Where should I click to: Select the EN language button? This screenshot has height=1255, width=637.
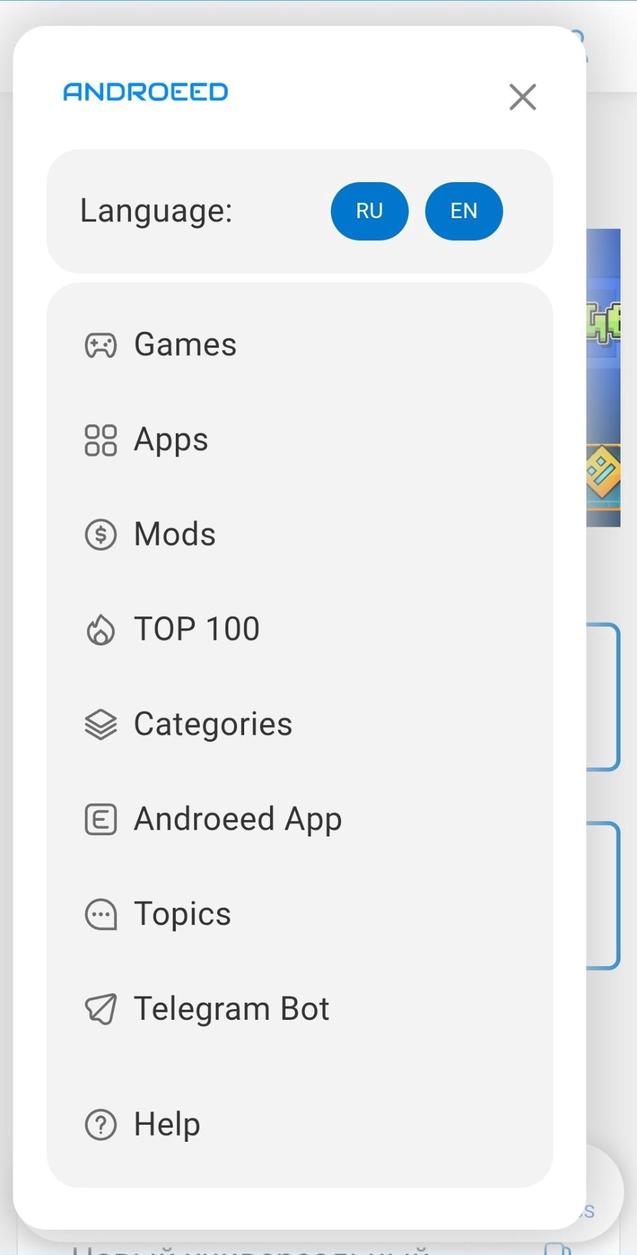click(x=463, y=211)
